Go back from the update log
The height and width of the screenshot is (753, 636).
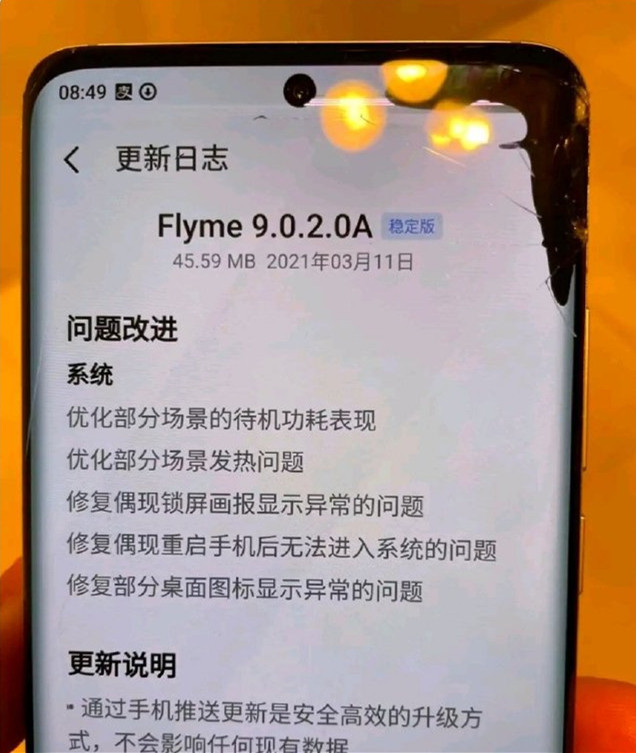coord(72,159)
